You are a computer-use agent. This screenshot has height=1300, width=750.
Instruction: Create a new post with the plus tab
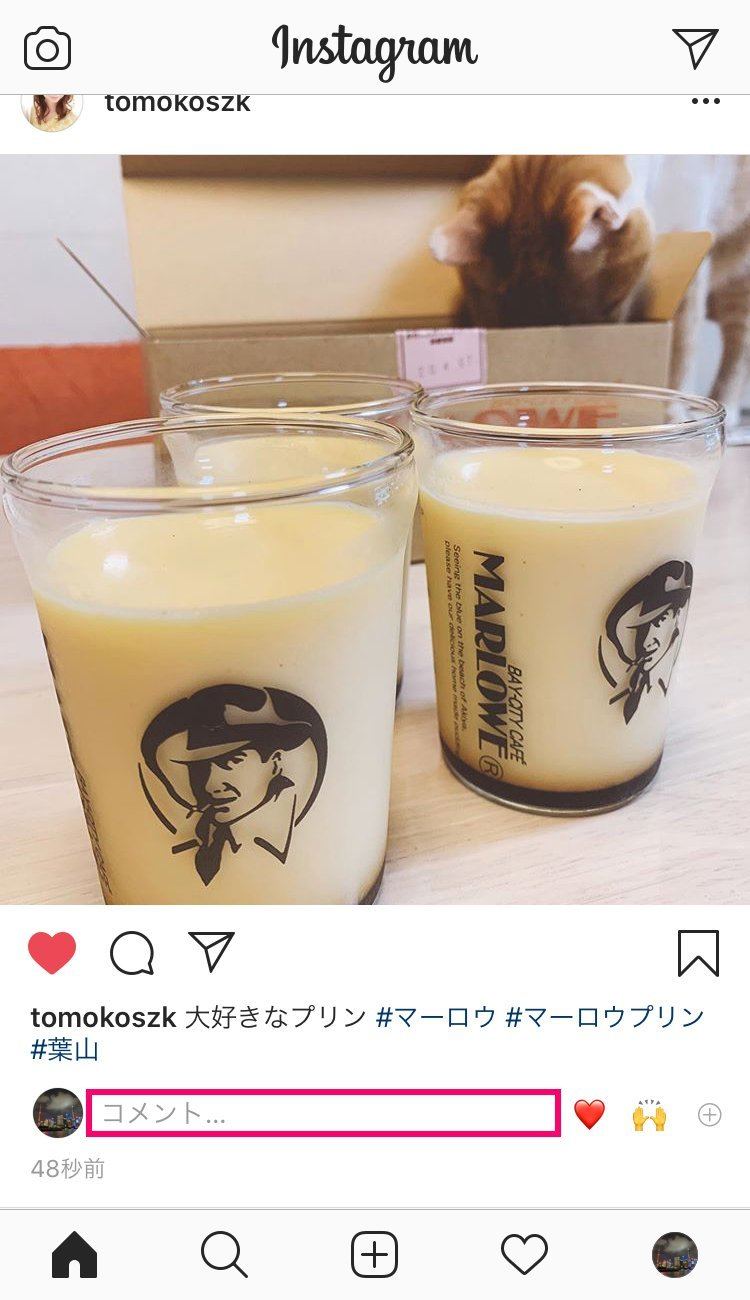coord(375,1255)
